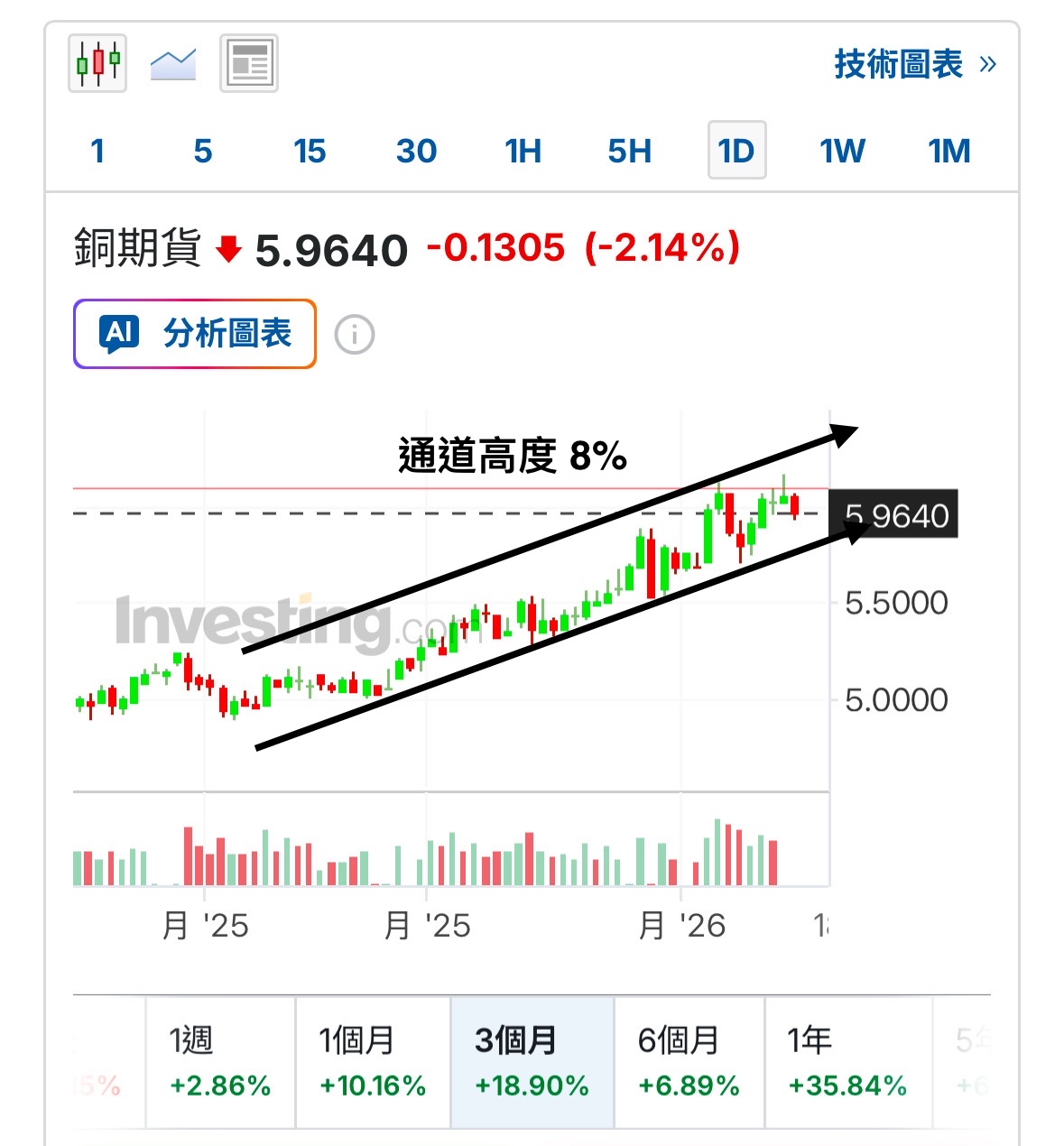Viewport: 1064px width, 1146px height.
Task: Select the 5 minute interval
Action: click(x=203, y=151)
